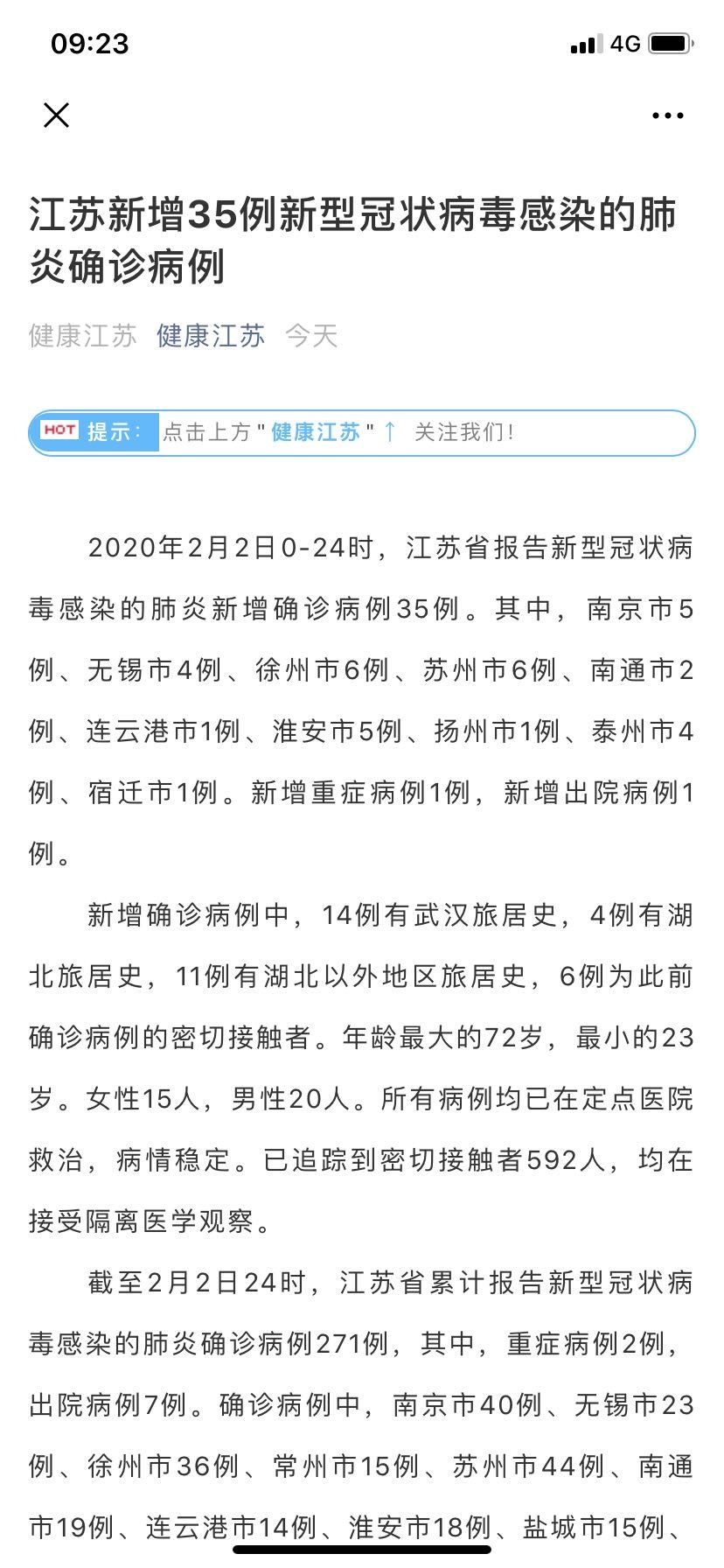
Task: Close the article page
Action: (57, 115)
